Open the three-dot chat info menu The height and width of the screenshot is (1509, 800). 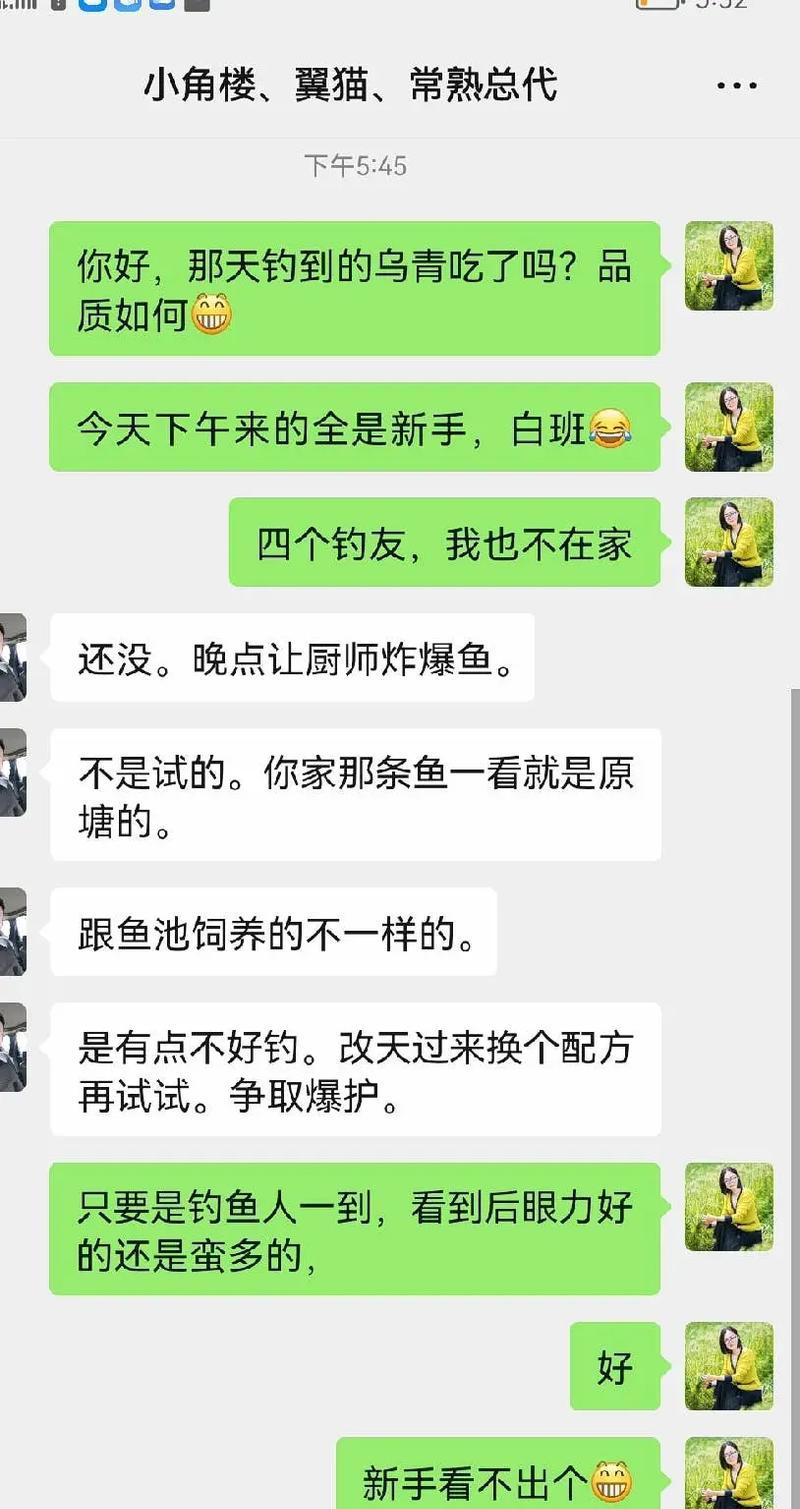pyautogui.click(x=737, y=86)
